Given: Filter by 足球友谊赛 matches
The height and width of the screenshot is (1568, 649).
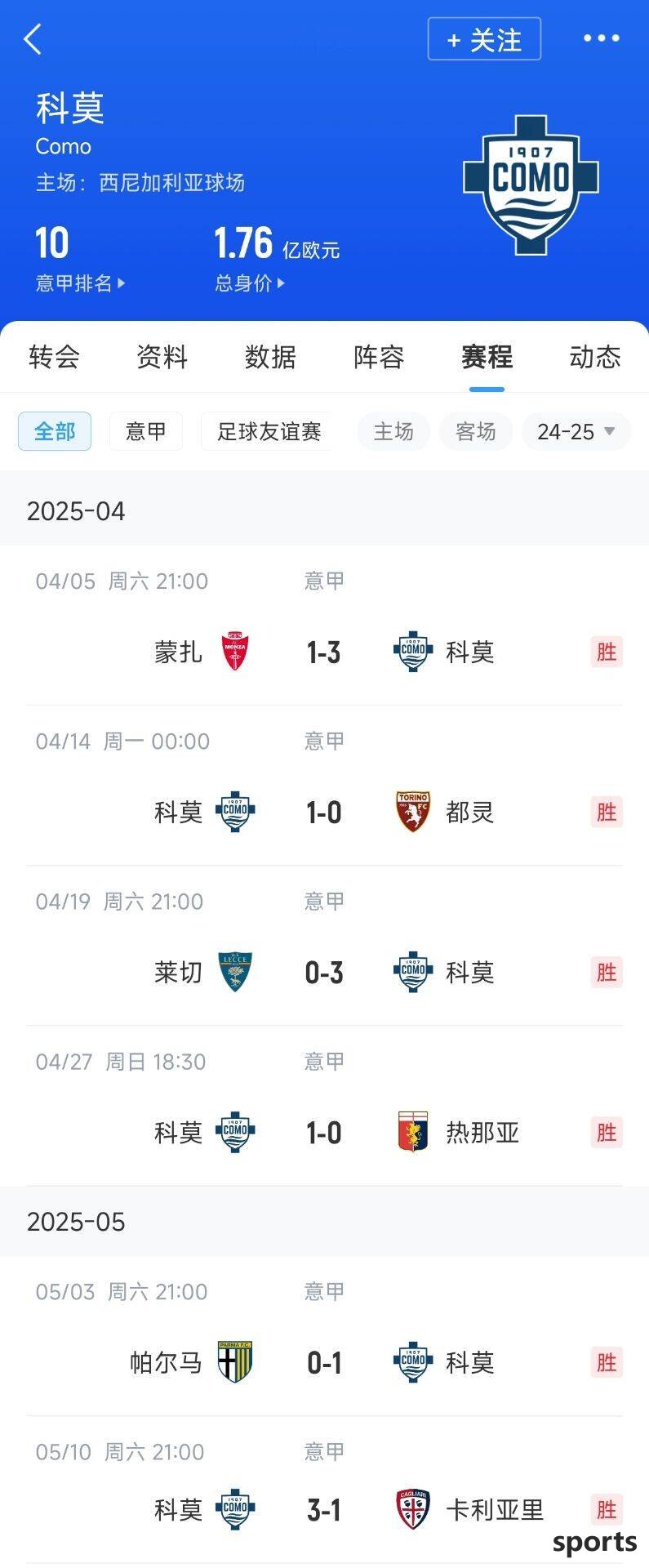Looking at the screenshot, I should pyautogui.click(x=268, y=431).
